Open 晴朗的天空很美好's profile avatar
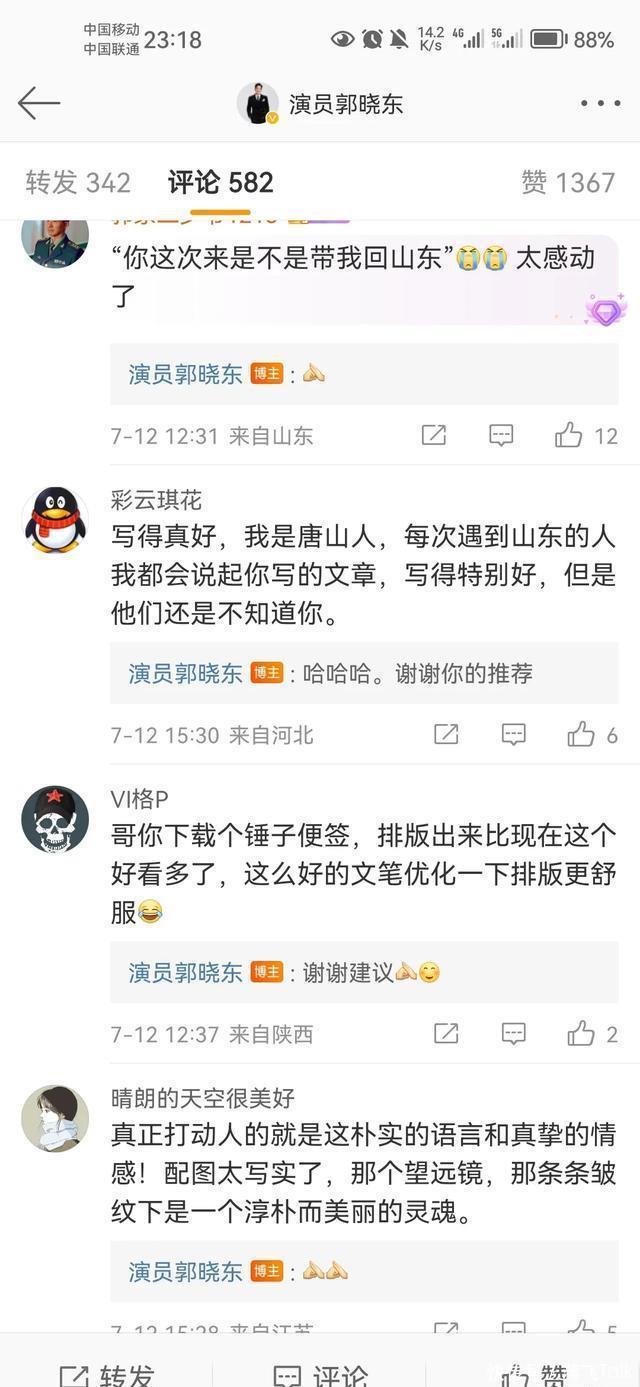The image size is (640, 1387). click(x=55, y=1118)
